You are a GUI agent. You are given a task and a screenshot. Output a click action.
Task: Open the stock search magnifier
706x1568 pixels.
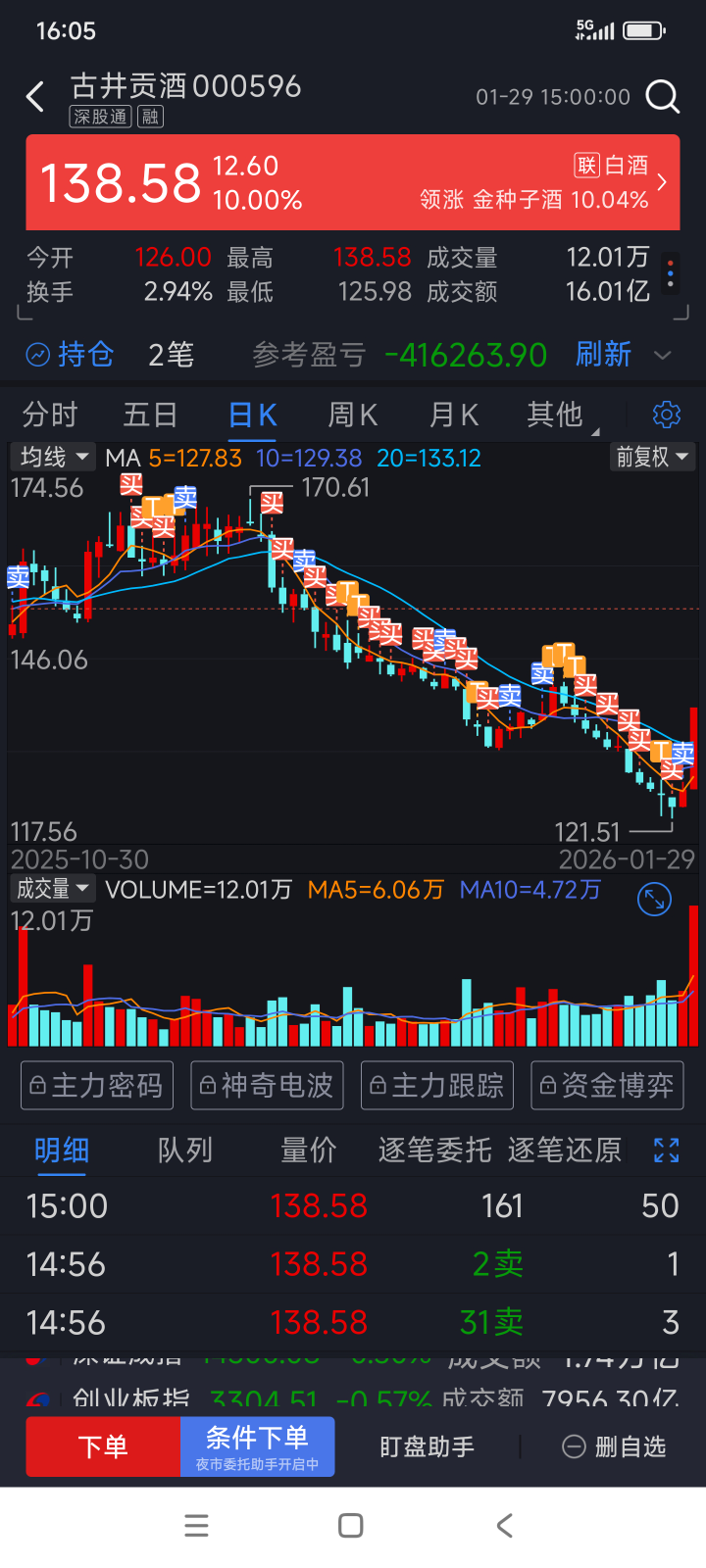663,96
